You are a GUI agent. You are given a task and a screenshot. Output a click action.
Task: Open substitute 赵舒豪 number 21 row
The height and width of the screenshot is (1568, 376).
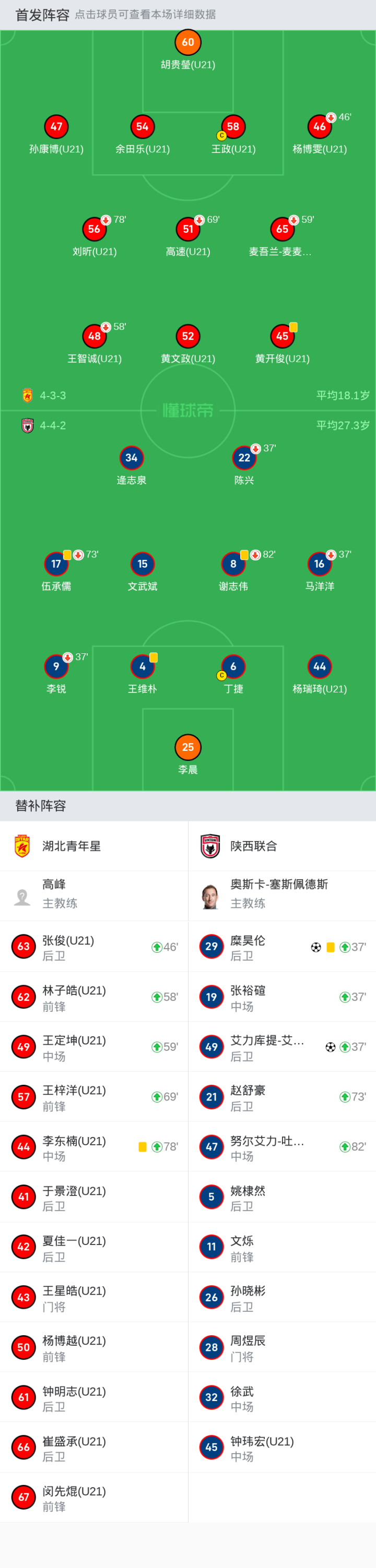(x=281, y=1097)
